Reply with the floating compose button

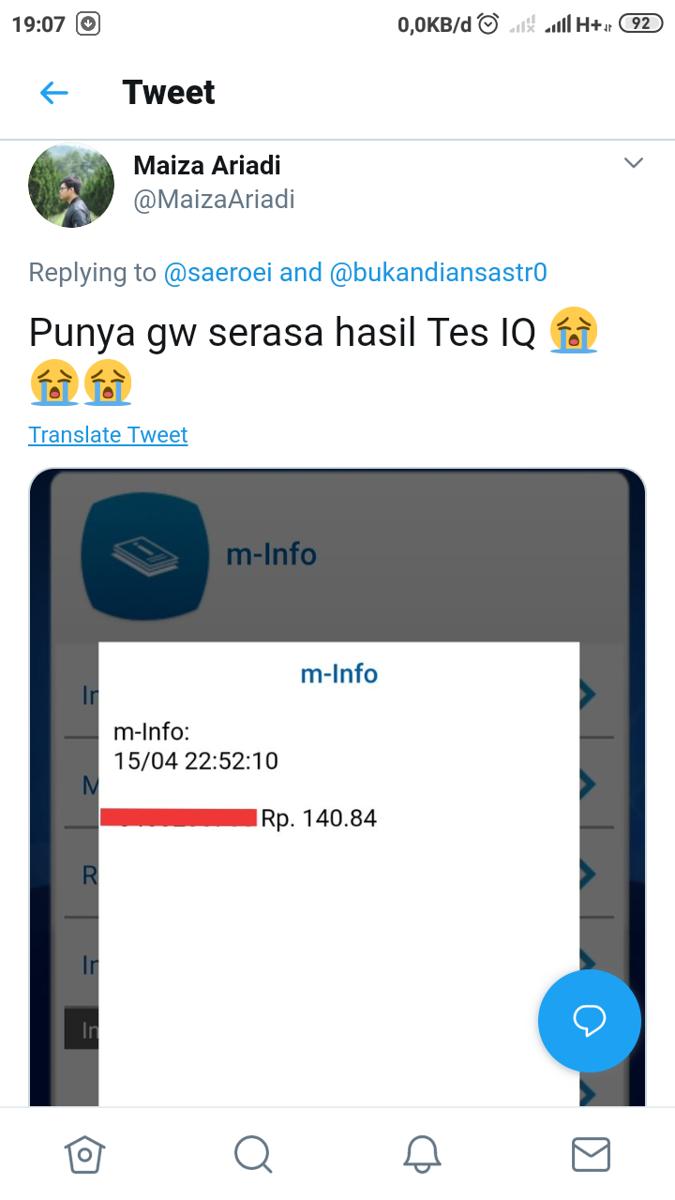pos(589,1020)
